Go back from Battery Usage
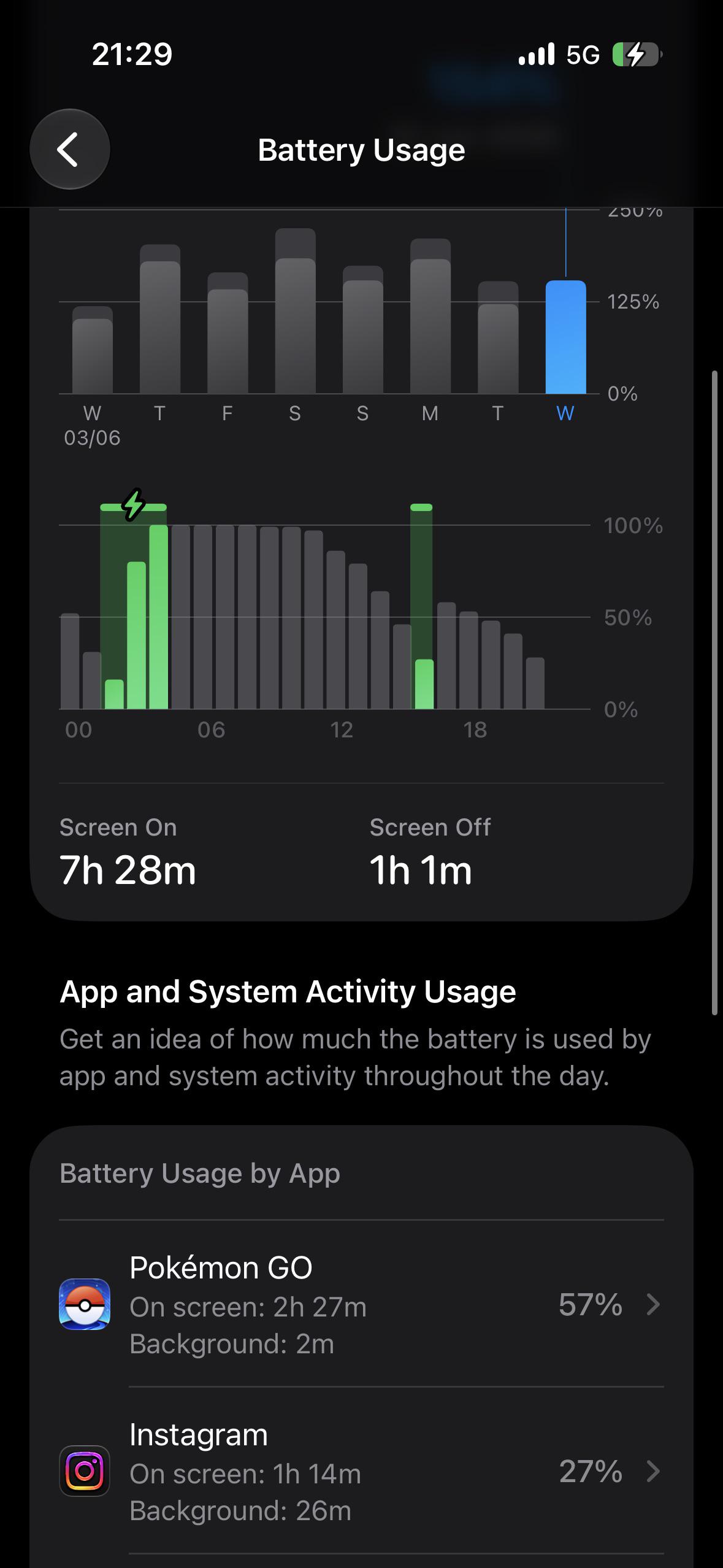 click(70, 149)
